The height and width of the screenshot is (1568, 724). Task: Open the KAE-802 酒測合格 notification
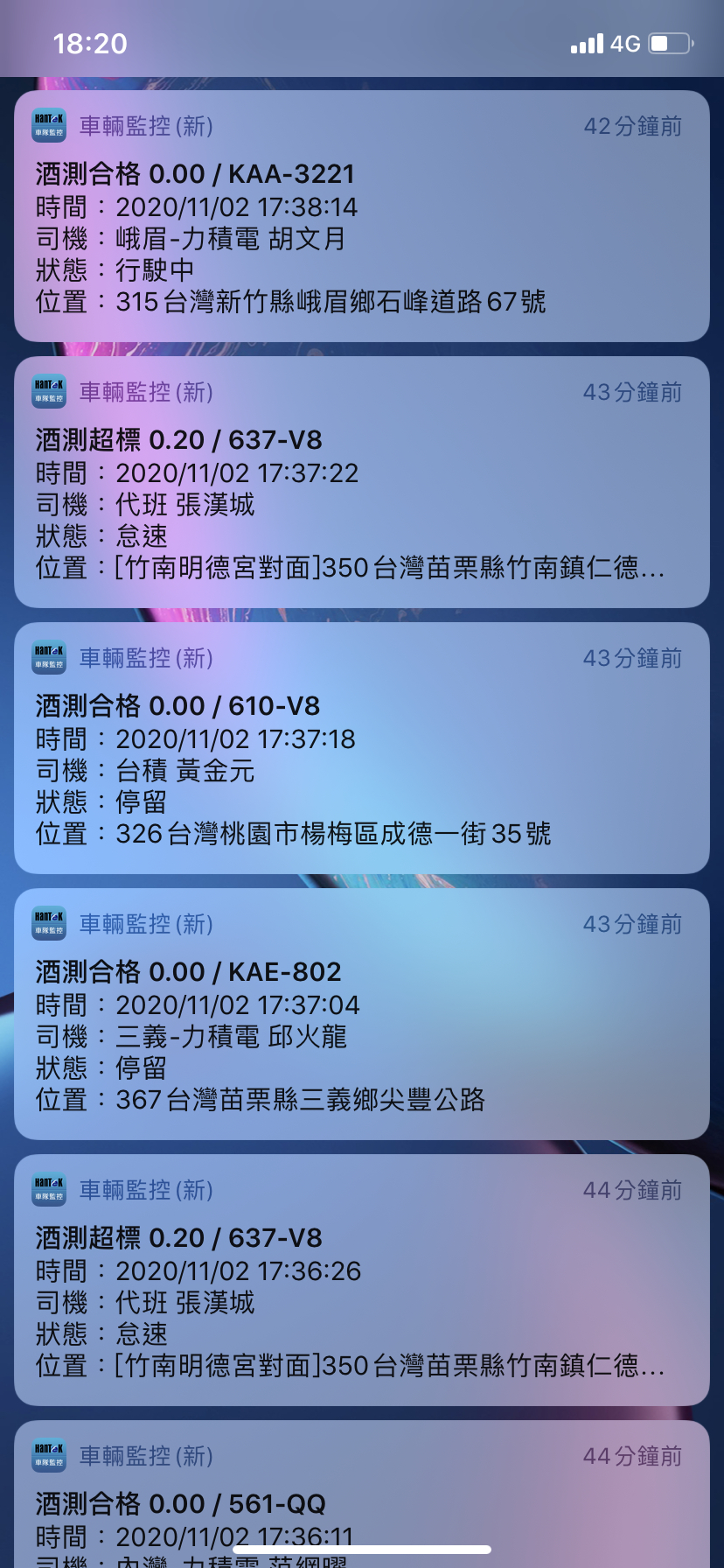click(x=361, y=1014)
